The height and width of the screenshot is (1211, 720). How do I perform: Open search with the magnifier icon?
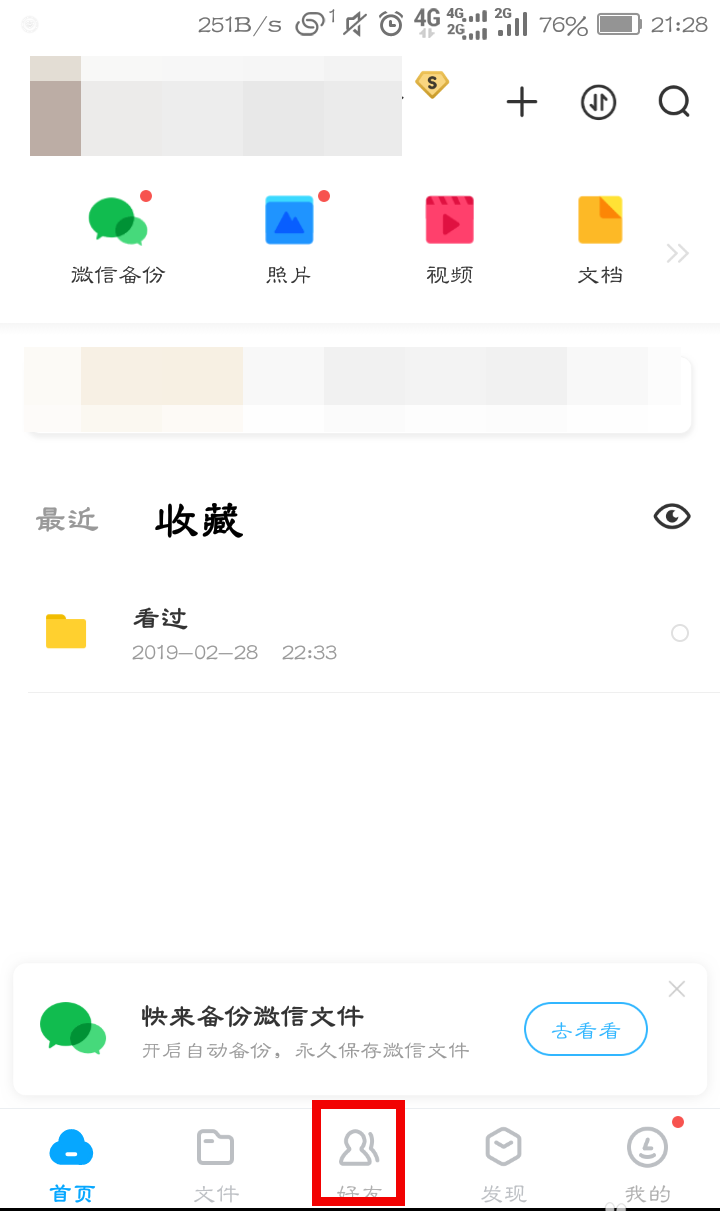coord(674,102)
